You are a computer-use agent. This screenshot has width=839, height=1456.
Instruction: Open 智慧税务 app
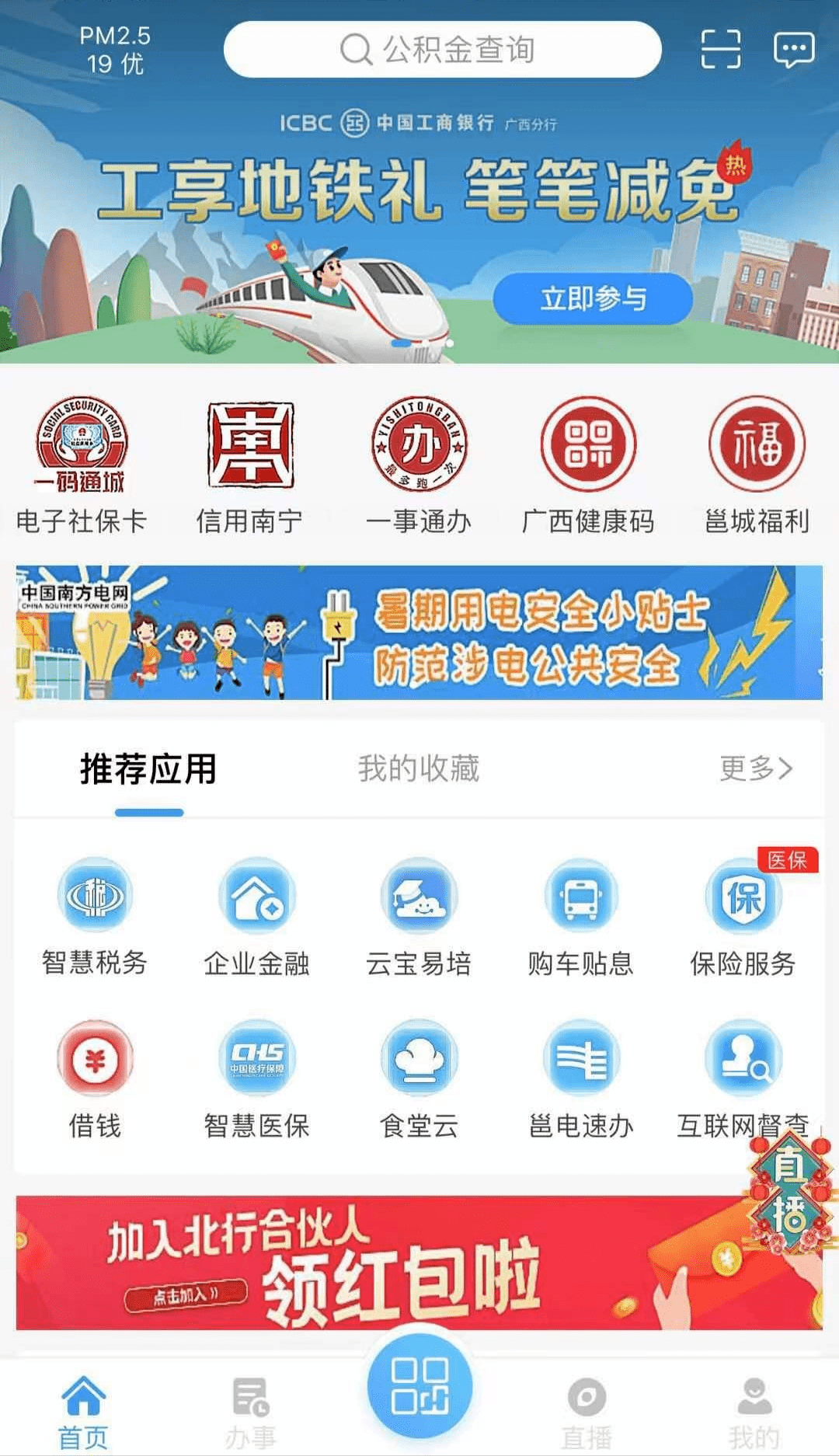(x=95, y=918)
